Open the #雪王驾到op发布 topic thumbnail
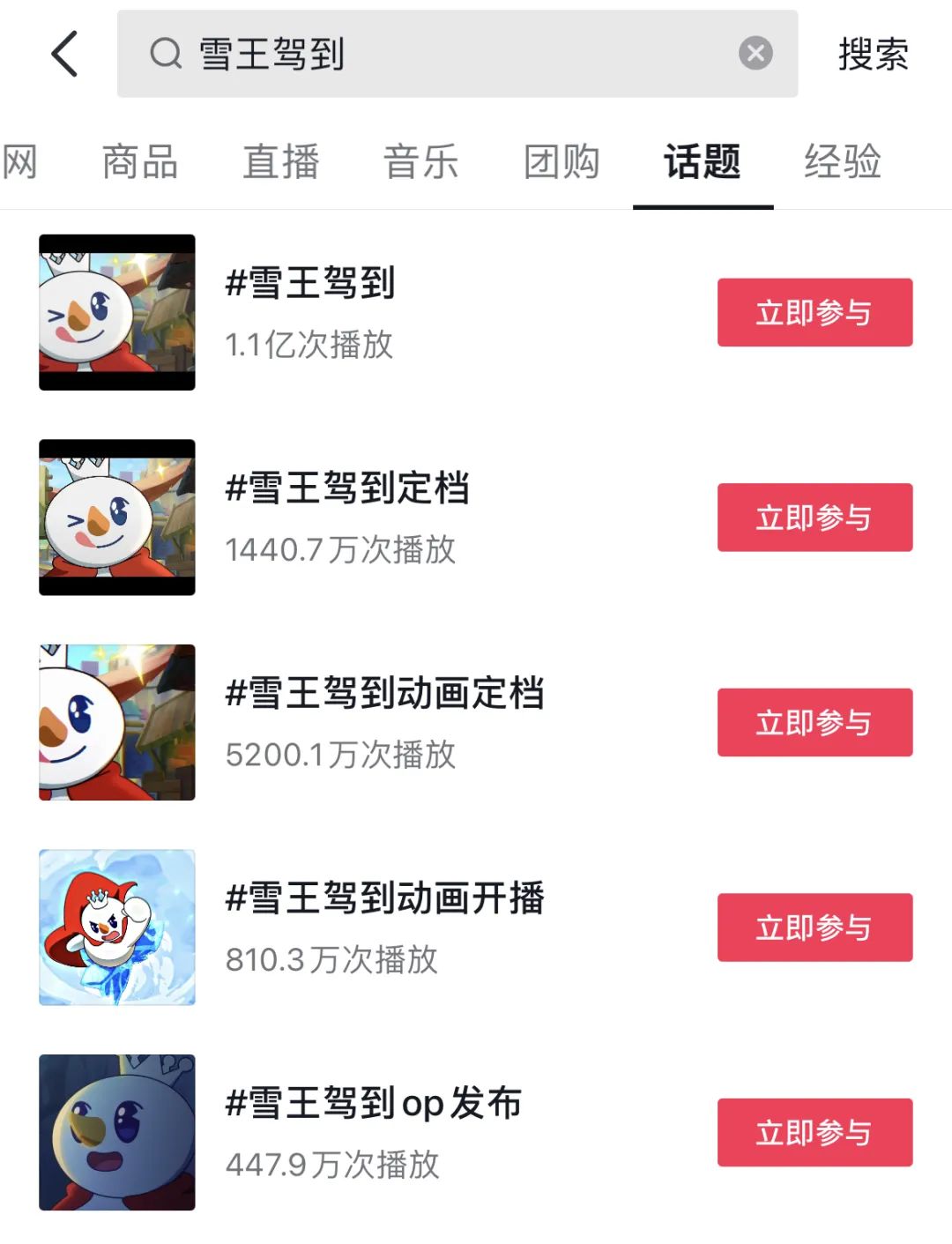 [117, 1132]
